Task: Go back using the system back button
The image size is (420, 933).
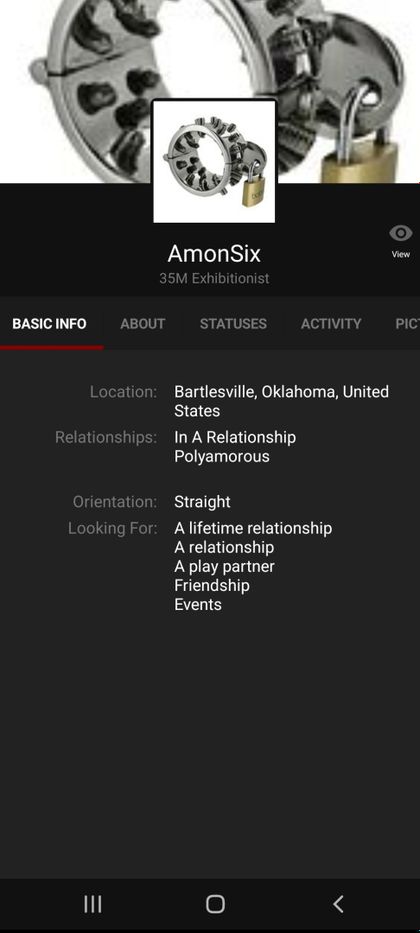Action: click(x=338, y=904)
